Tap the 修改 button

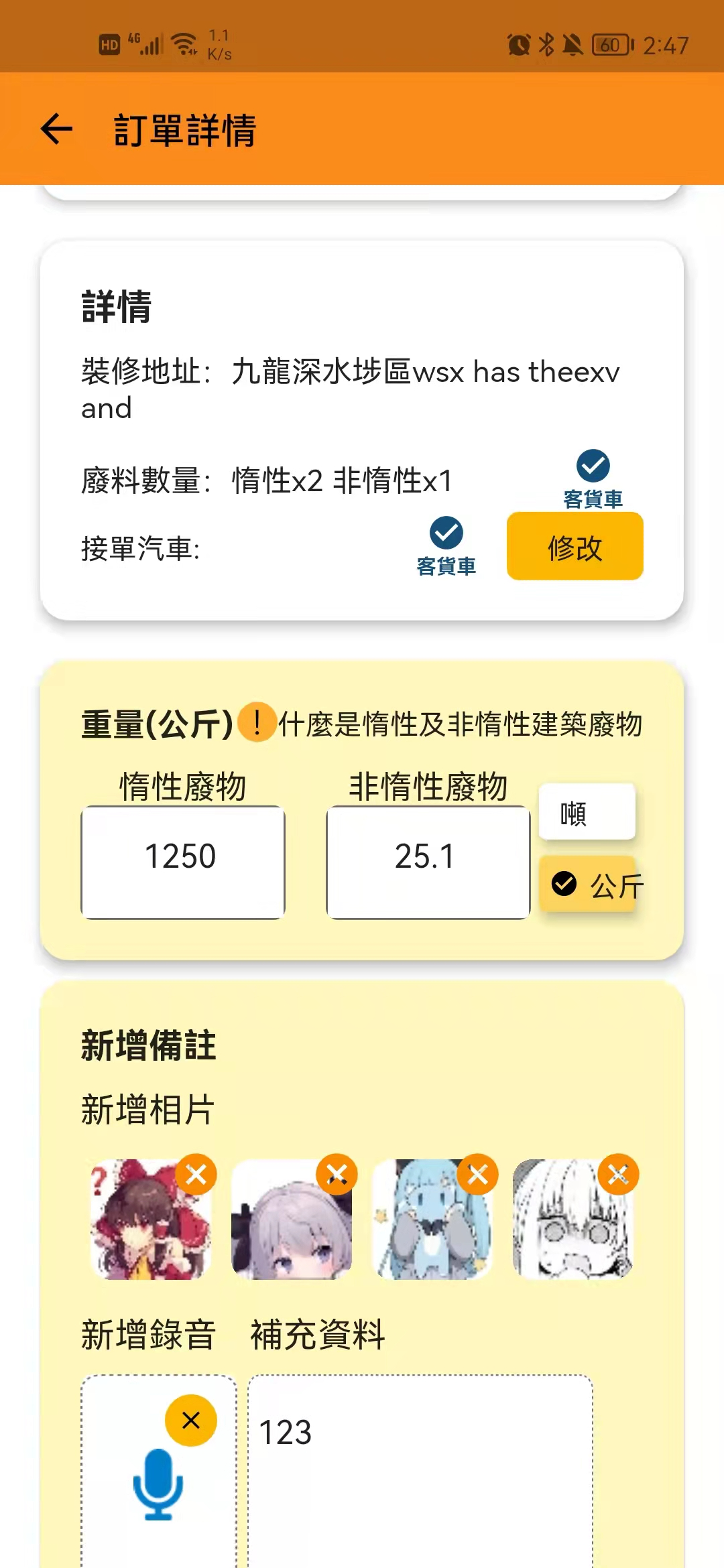tap(575, 546)
